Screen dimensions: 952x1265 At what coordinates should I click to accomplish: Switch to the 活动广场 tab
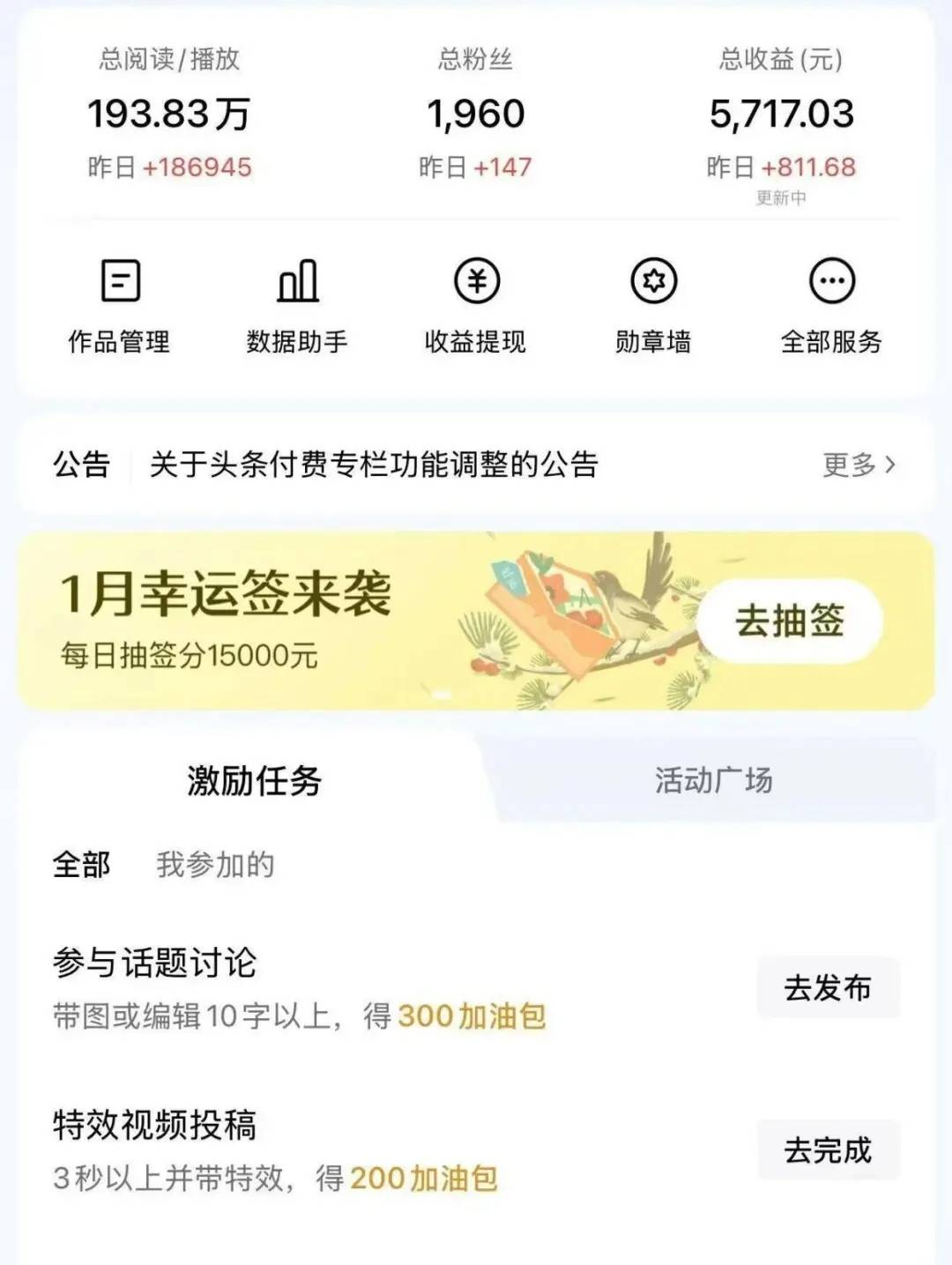coord(713,780)
